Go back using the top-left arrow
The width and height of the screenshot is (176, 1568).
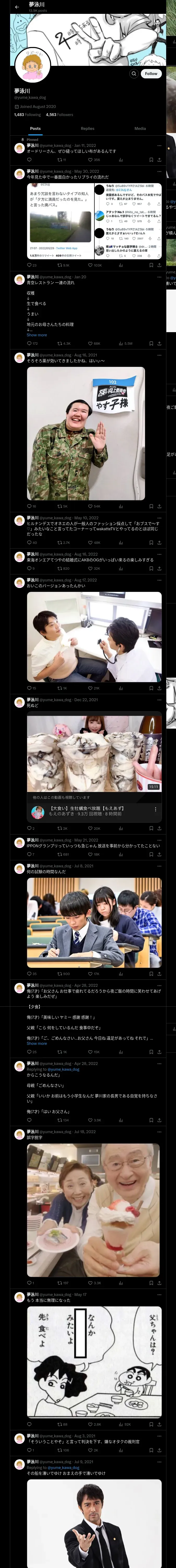coord(17,7)
